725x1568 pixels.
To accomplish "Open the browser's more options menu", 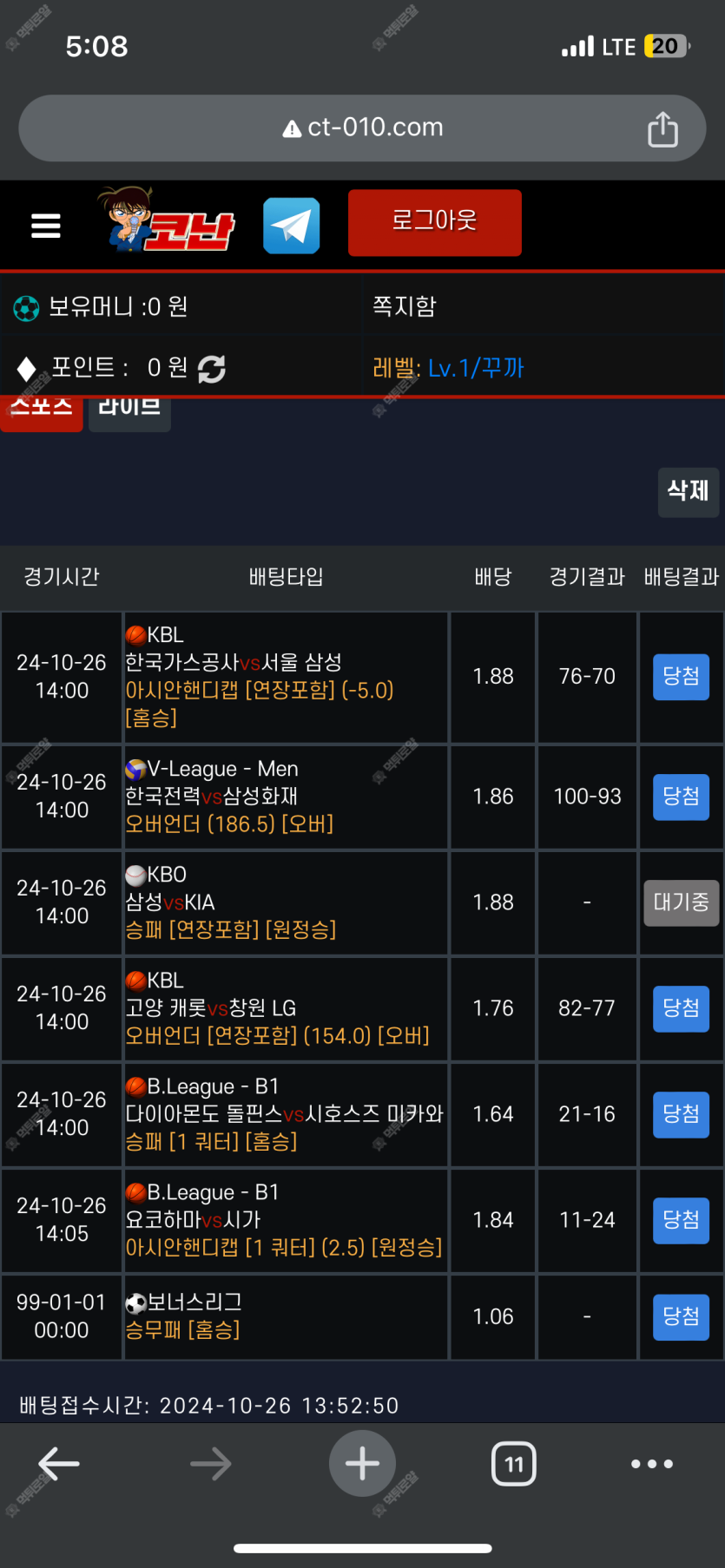I will coord(651,1464).
